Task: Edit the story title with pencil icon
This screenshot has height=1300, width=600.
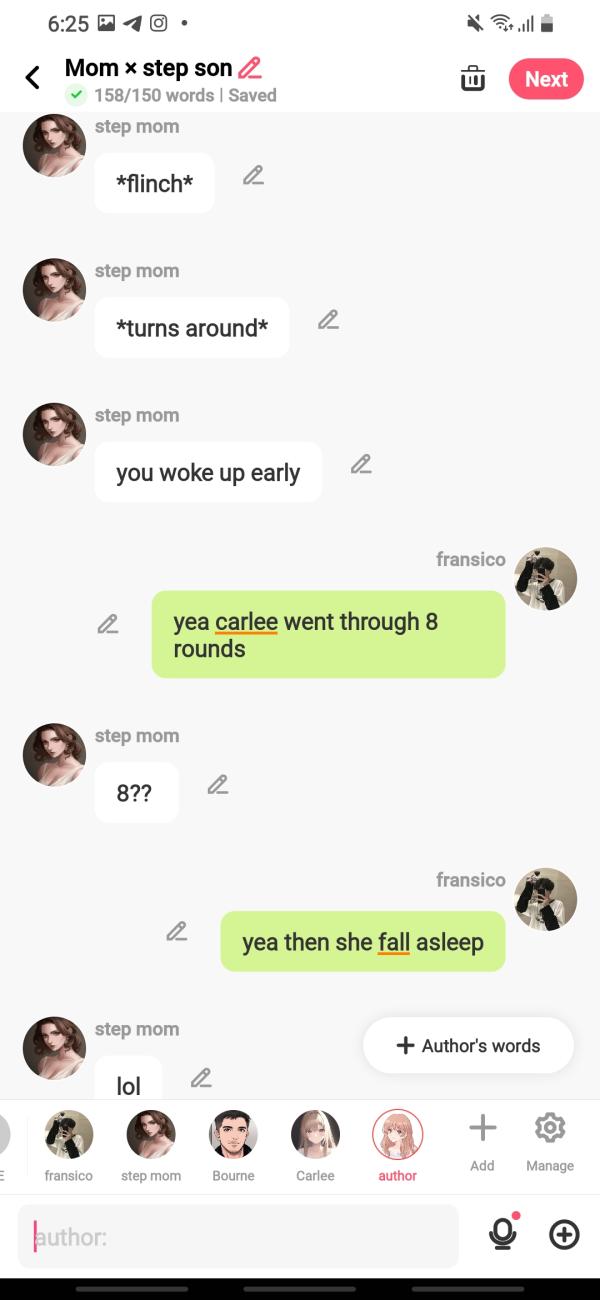Action: pyautogui.click(x=250, y=69)
